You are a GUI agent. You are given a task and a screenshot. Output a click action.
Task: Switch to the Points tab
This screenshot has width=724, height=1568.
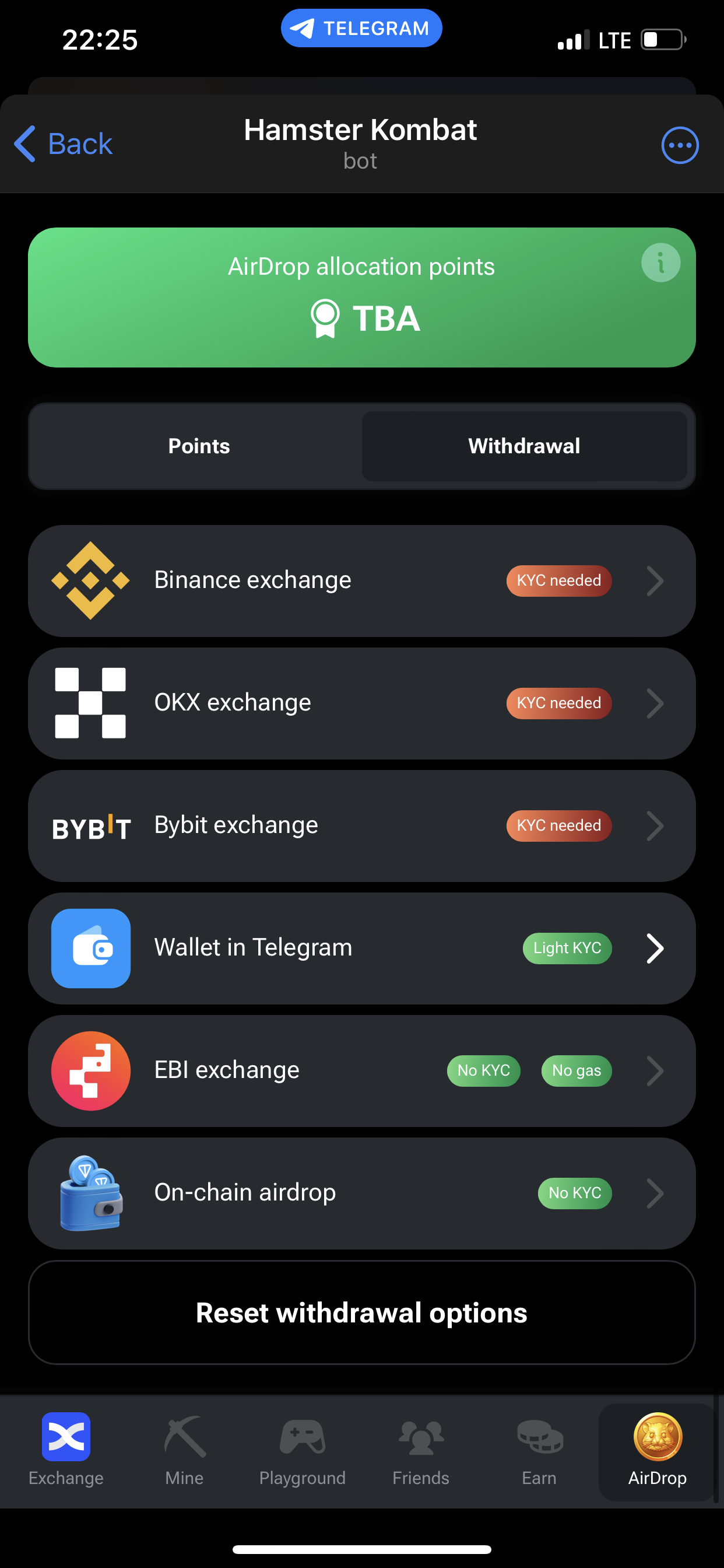click(199, 446)
